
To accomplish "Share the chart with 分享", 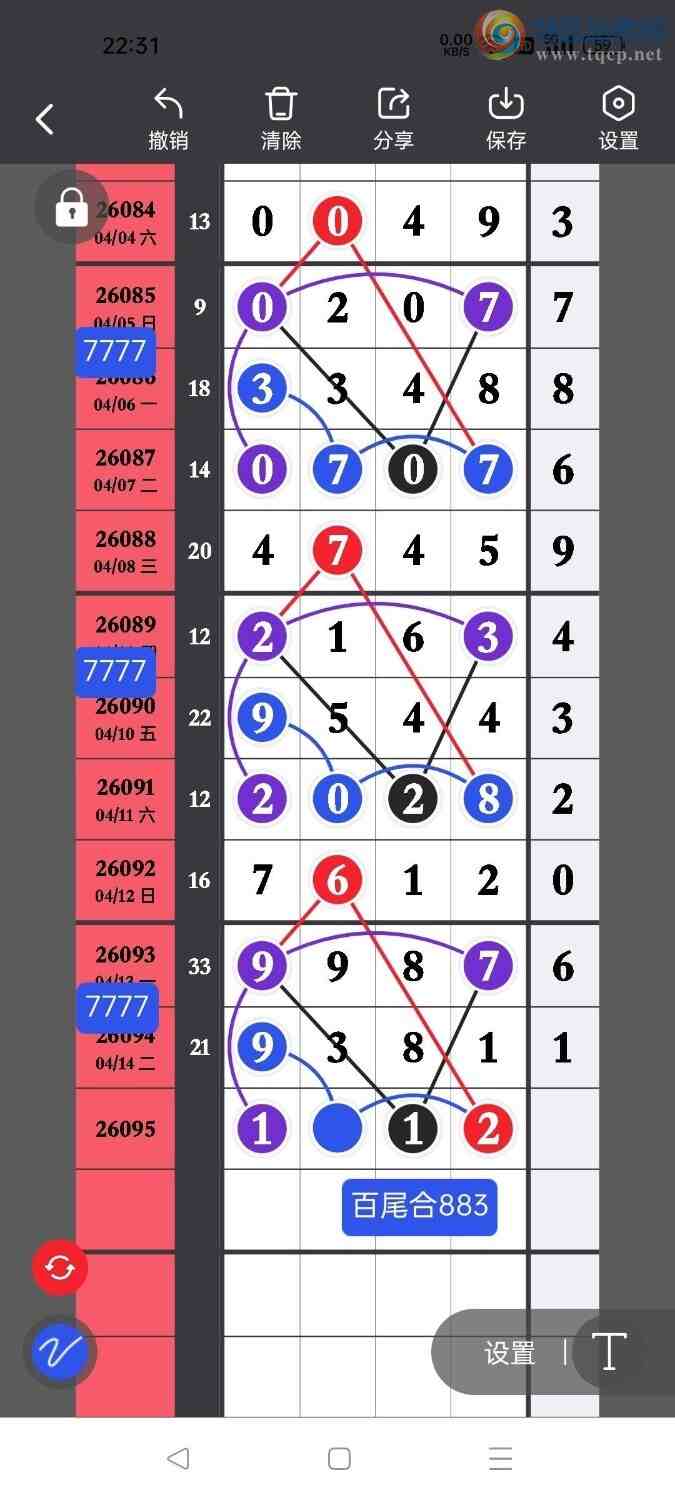I will coord(393,120).
